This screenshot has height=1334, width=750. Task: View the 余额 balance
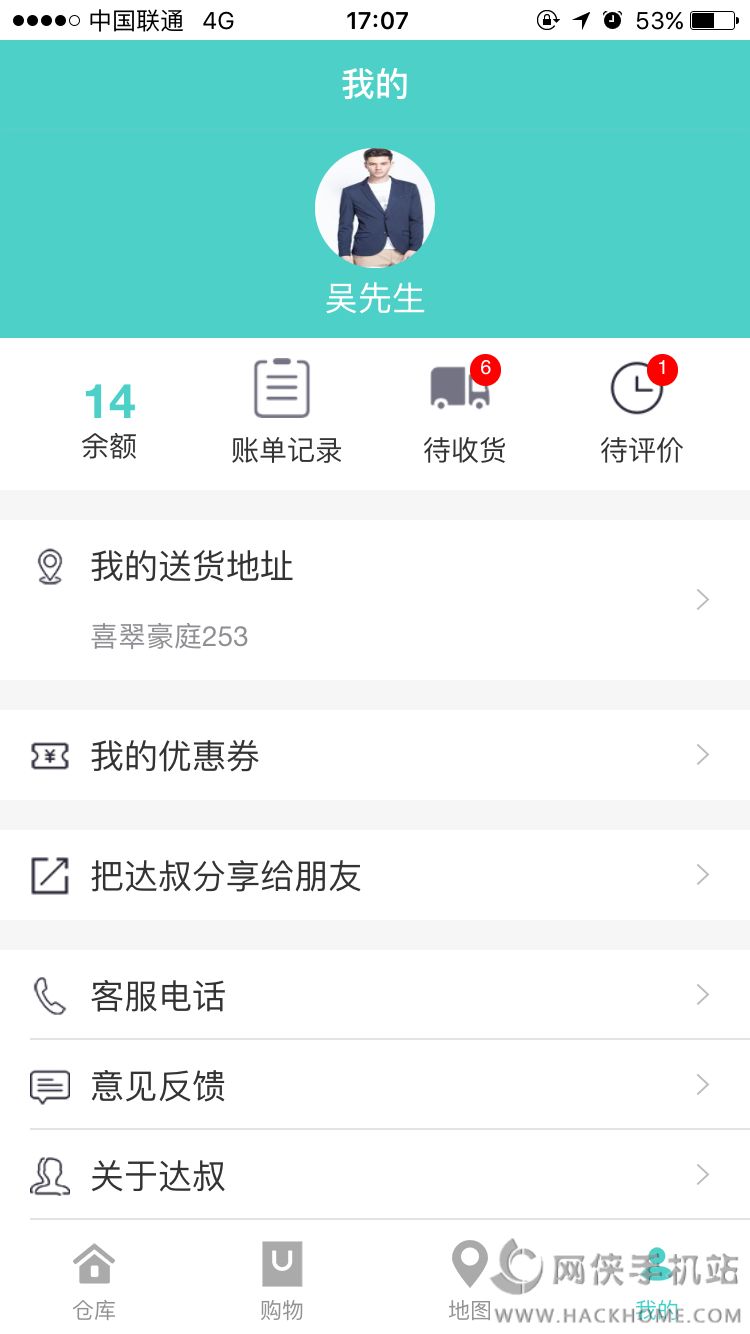pos(109,420)
